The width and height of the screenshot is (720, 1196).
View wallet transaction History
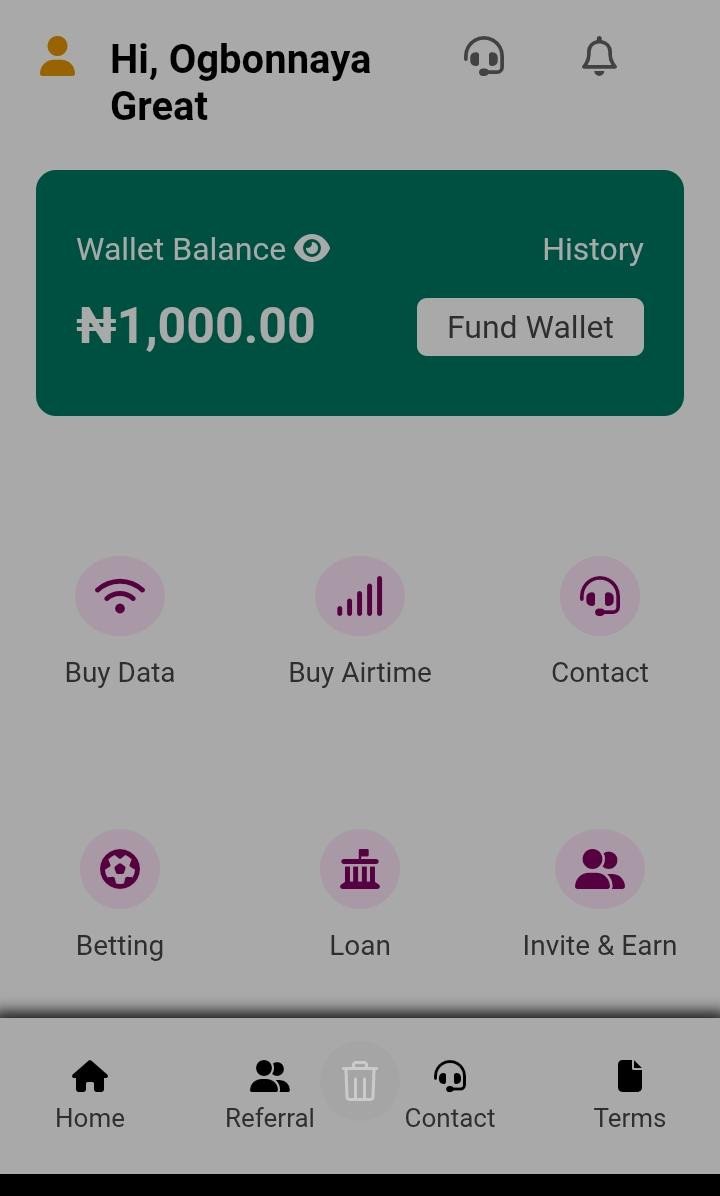point(592,249)
